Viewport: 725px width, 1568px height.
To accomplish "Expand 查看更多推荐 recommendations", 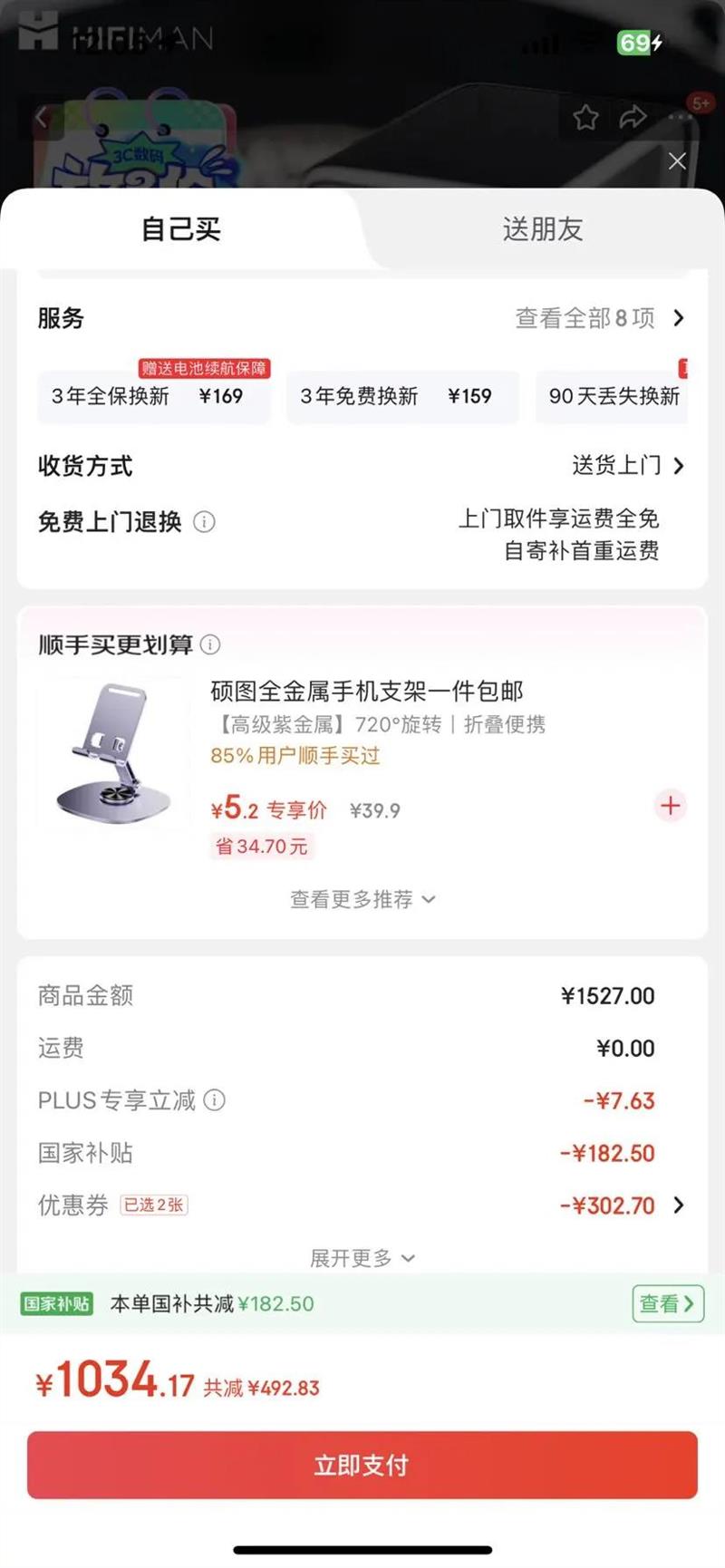I will click(362, 899).
